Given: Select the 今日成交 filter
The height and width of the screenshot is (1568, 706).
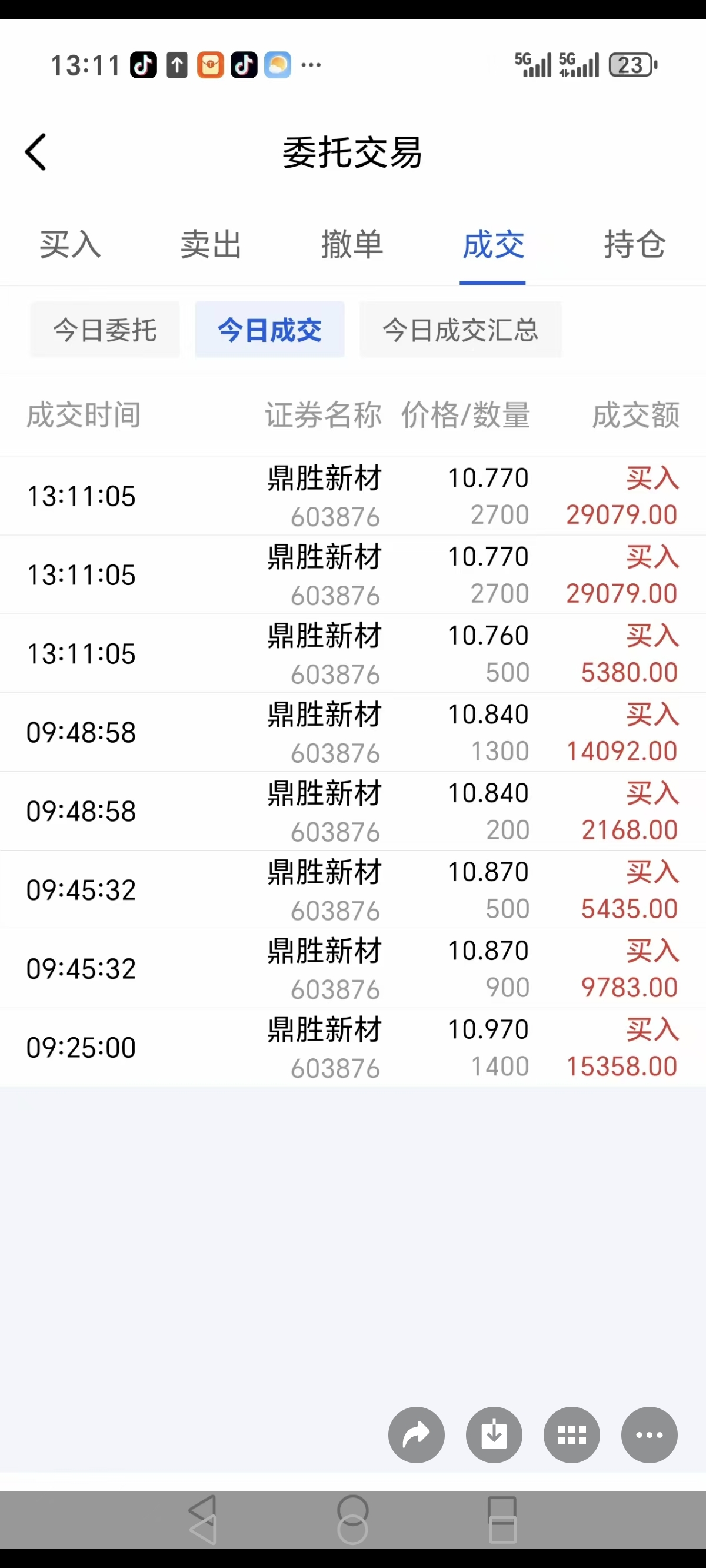Looking at the screenshot, I should coord(269,330).
